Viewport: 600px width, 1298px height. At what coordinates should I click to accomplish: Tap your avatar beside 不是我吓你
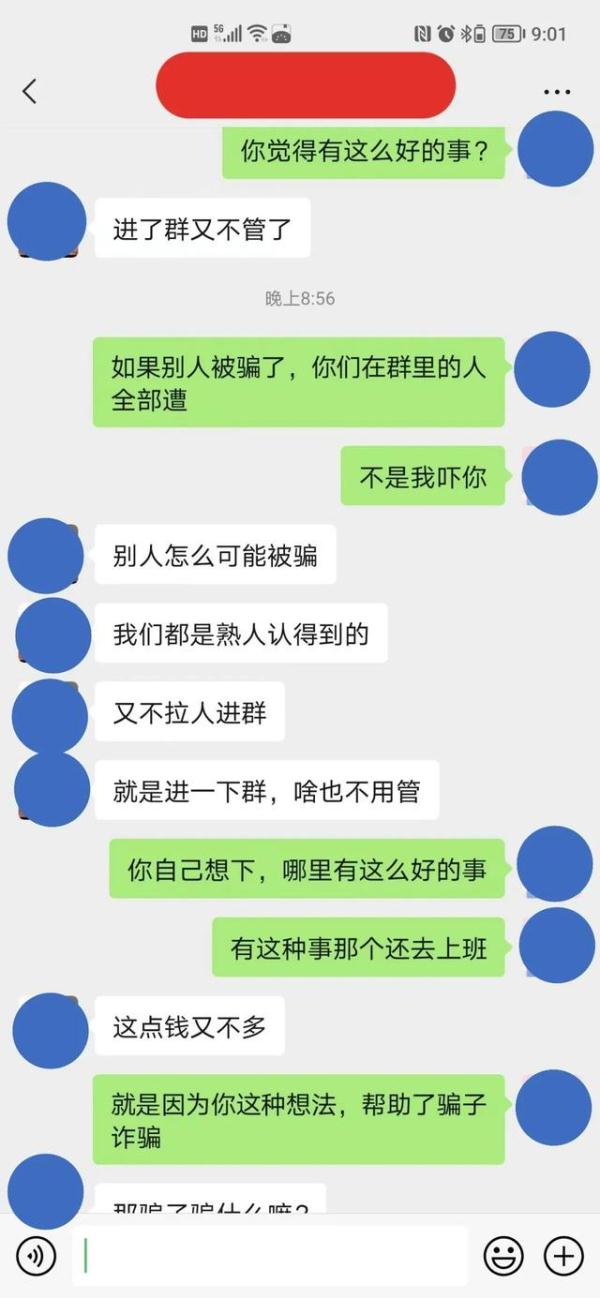(x=559, y=477)
